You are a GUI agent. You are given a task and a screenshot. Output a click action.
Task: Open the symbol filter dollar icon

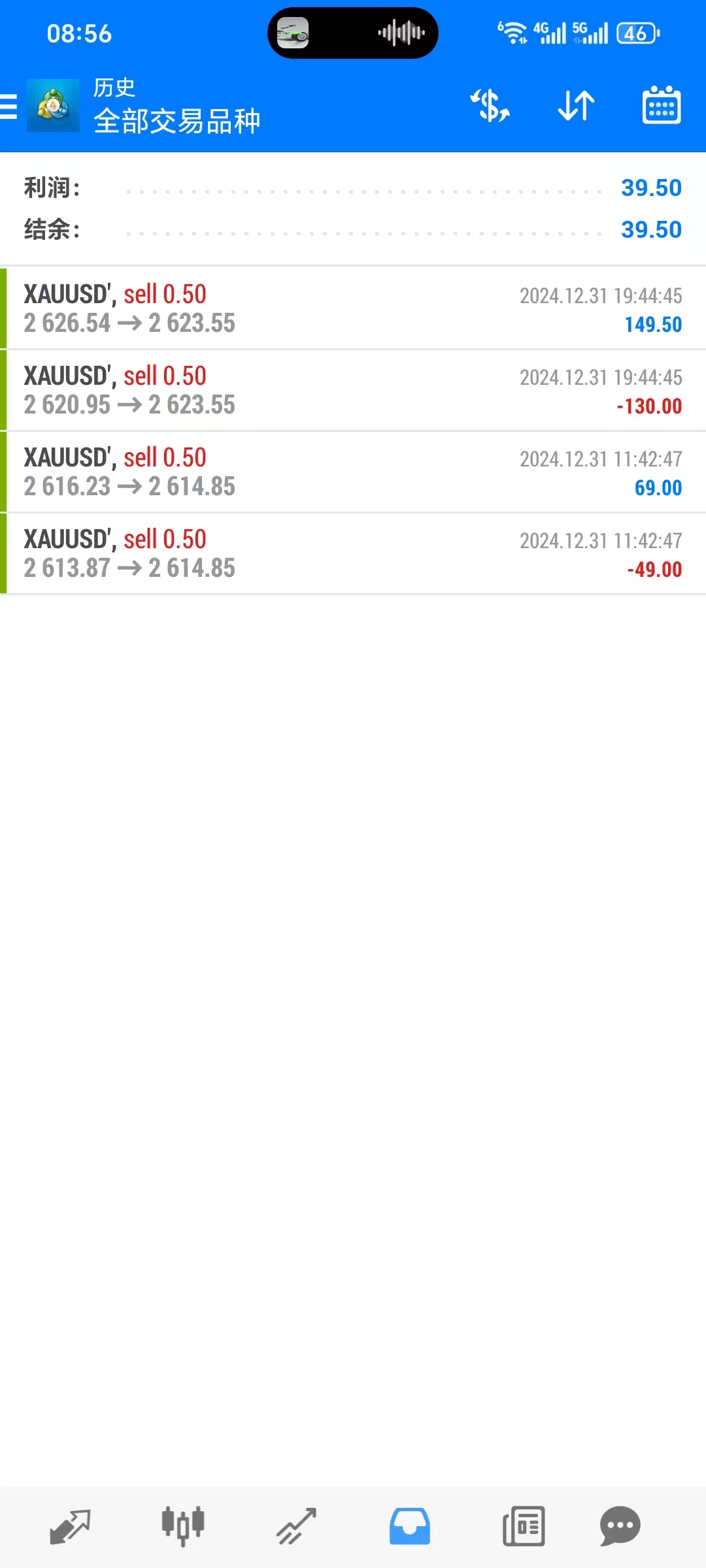[490, 106]
